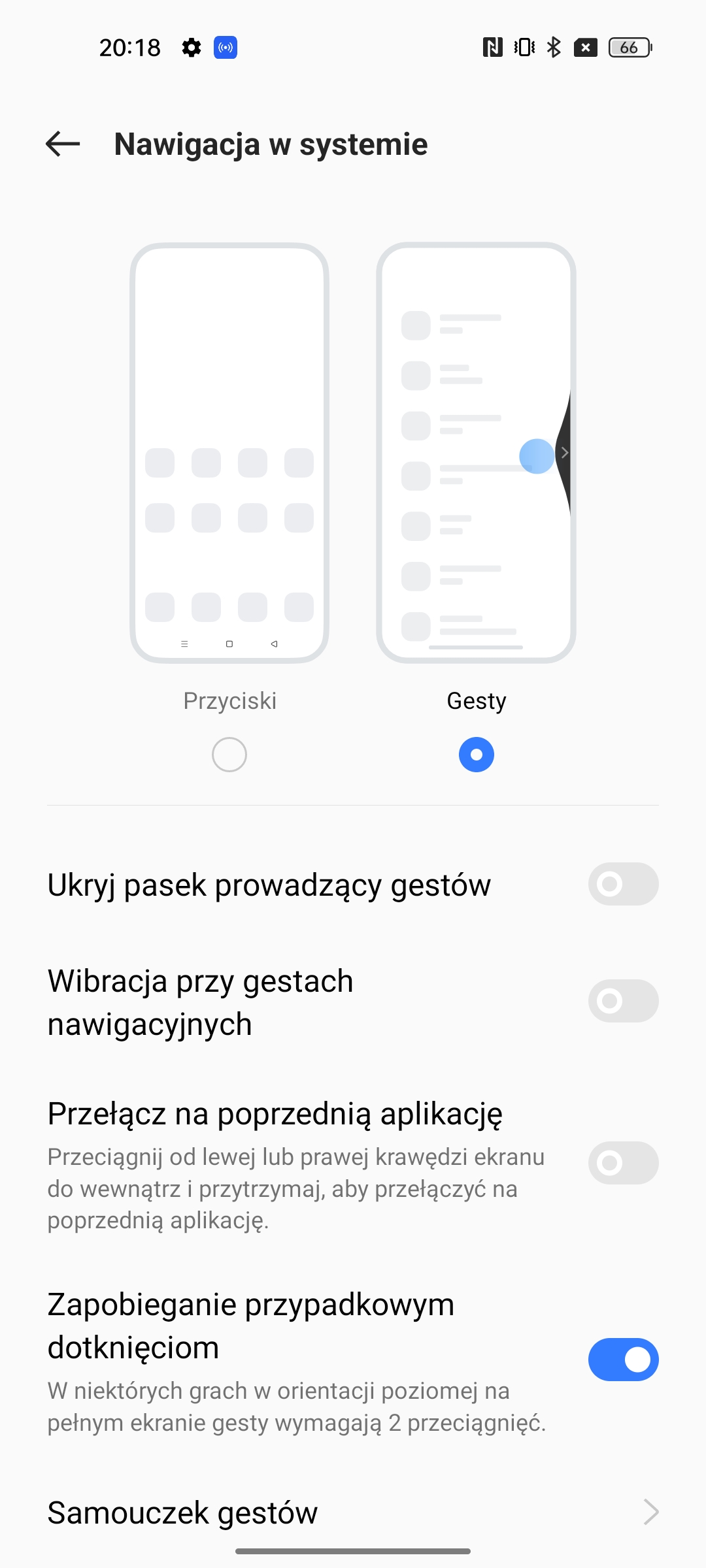Enable Ukryj pasek prowadzący gestów
The width and height of the screenshot is (706, 1568).
622,884
